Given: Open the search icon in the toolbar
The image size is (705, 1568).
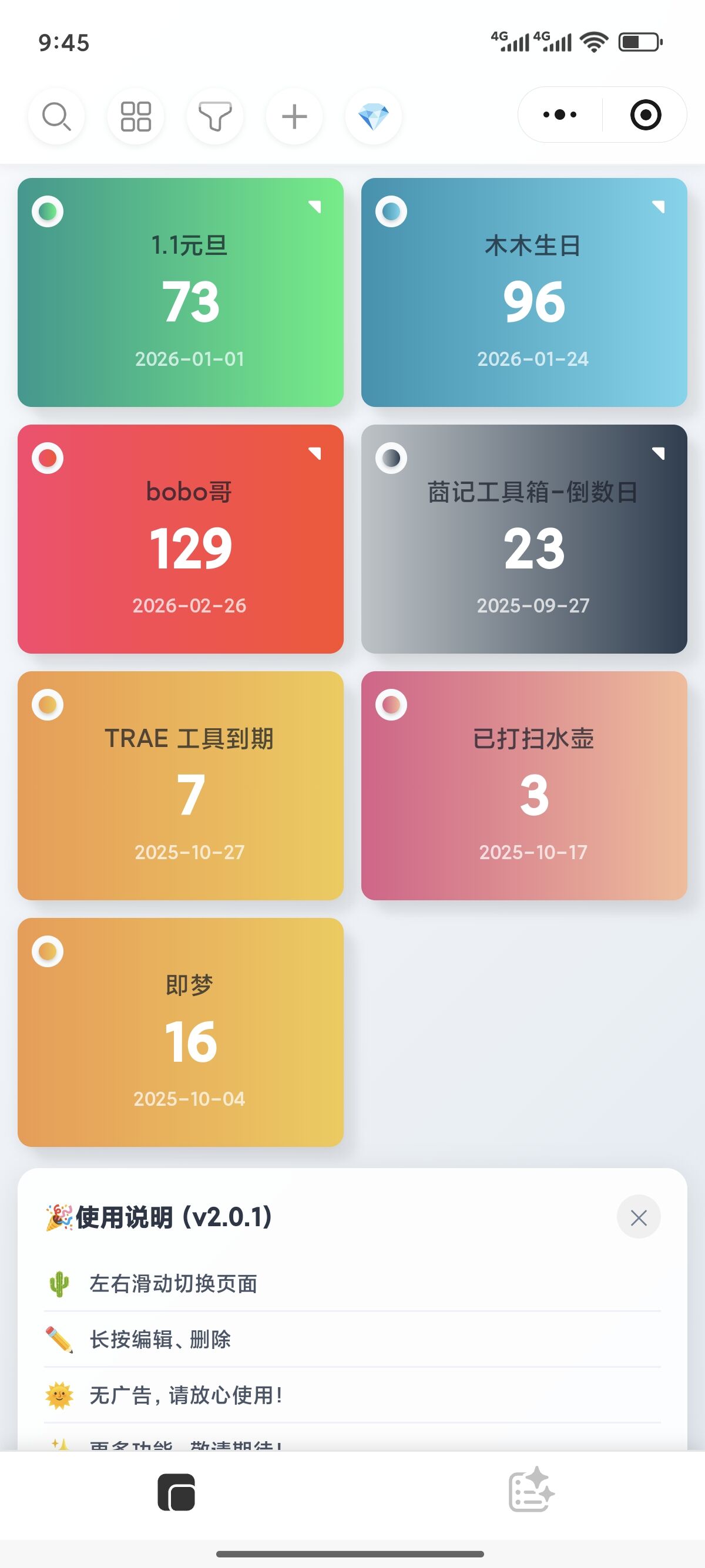Looking at the screenshot, I should [56, 116].
